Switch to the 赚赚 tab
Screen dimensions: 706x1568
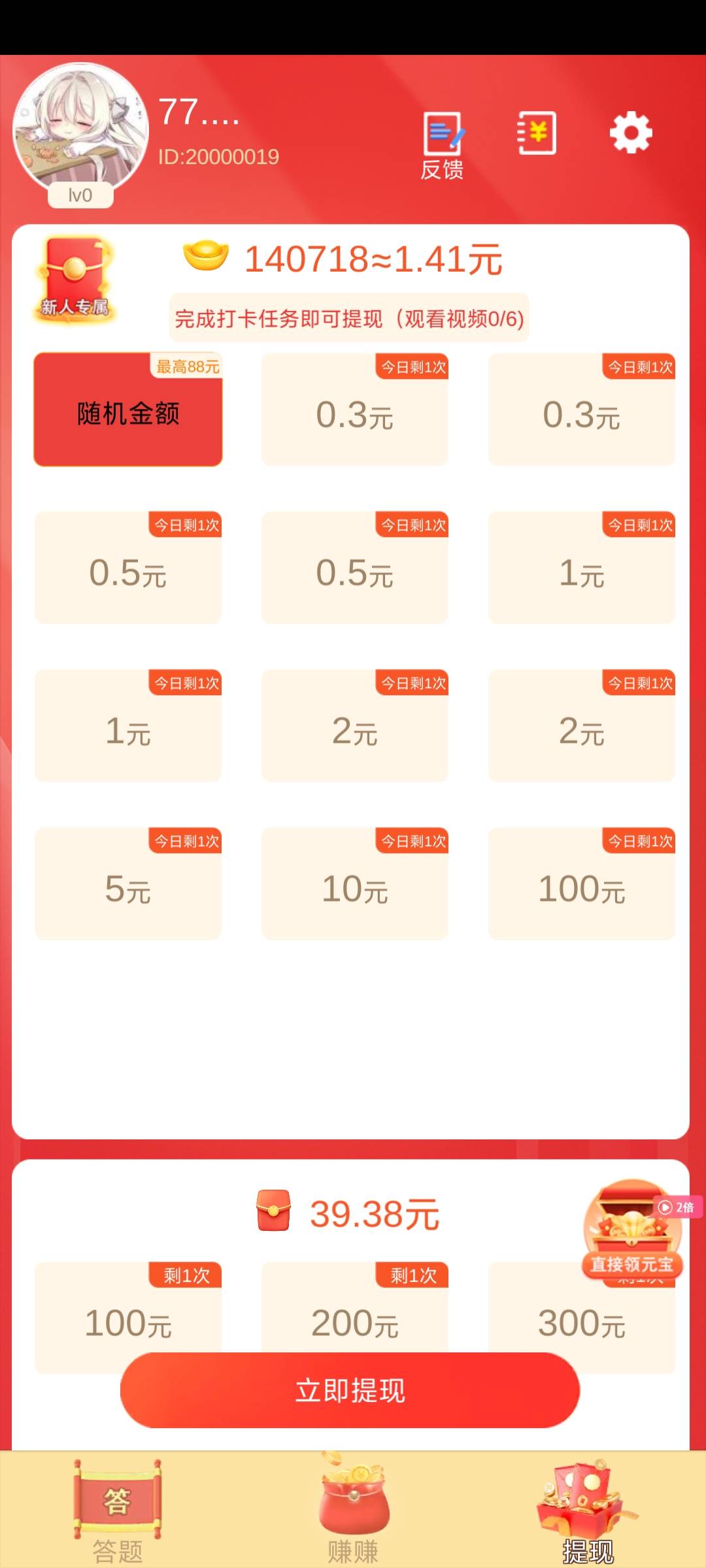pyautogui.click(x=353, y=1511)
